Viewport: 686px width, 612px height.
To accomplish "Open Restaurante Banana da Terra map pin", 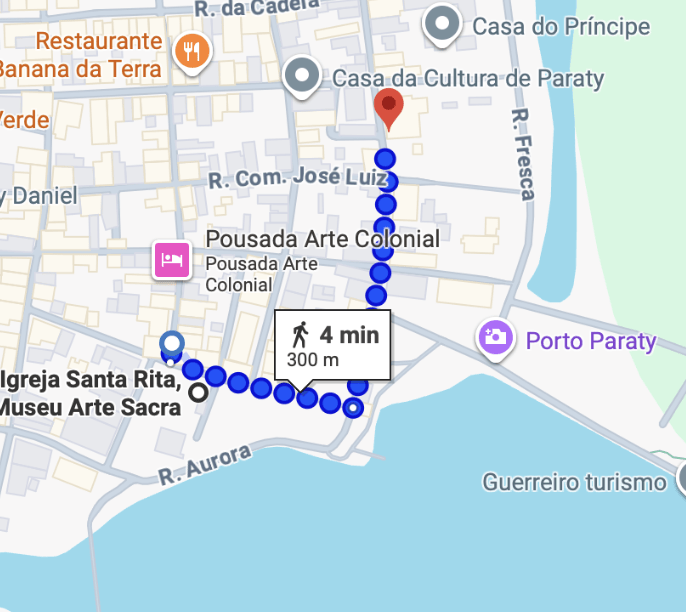I will click(x=194, y=50).
